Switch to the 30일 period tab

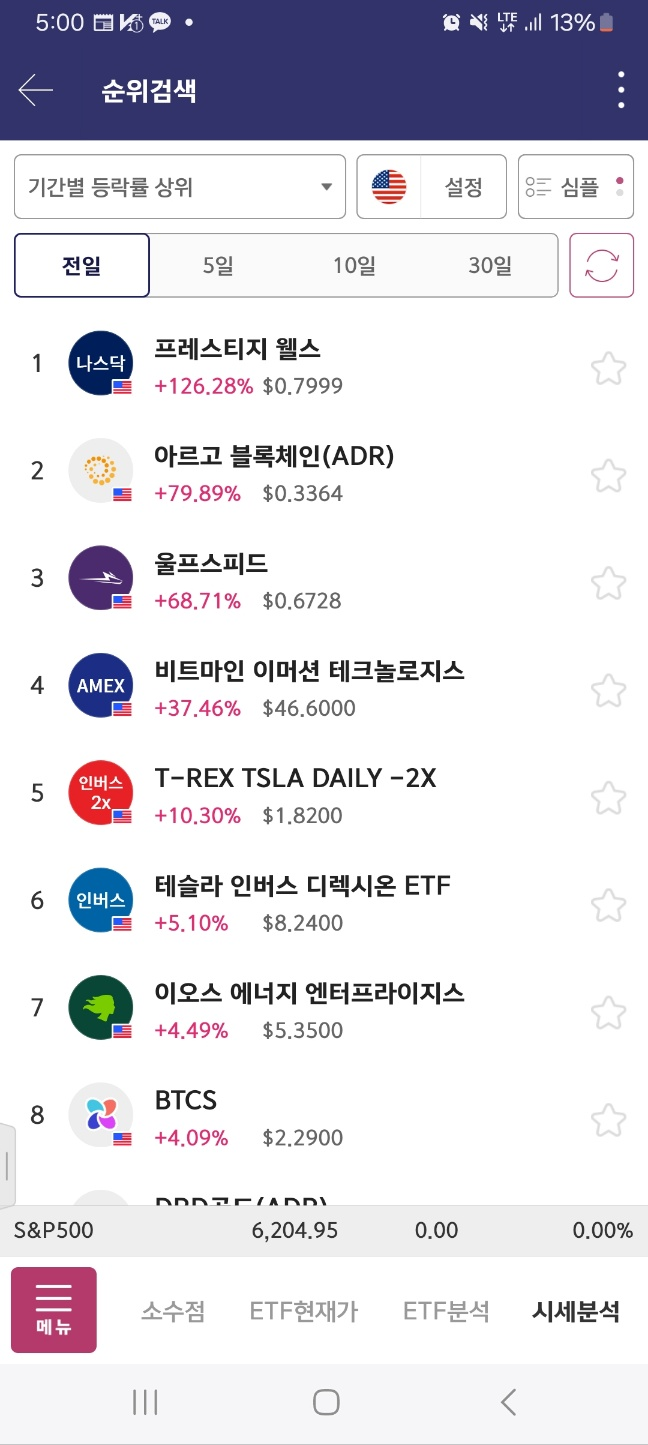pyautogui.click(x=490, y=266)
